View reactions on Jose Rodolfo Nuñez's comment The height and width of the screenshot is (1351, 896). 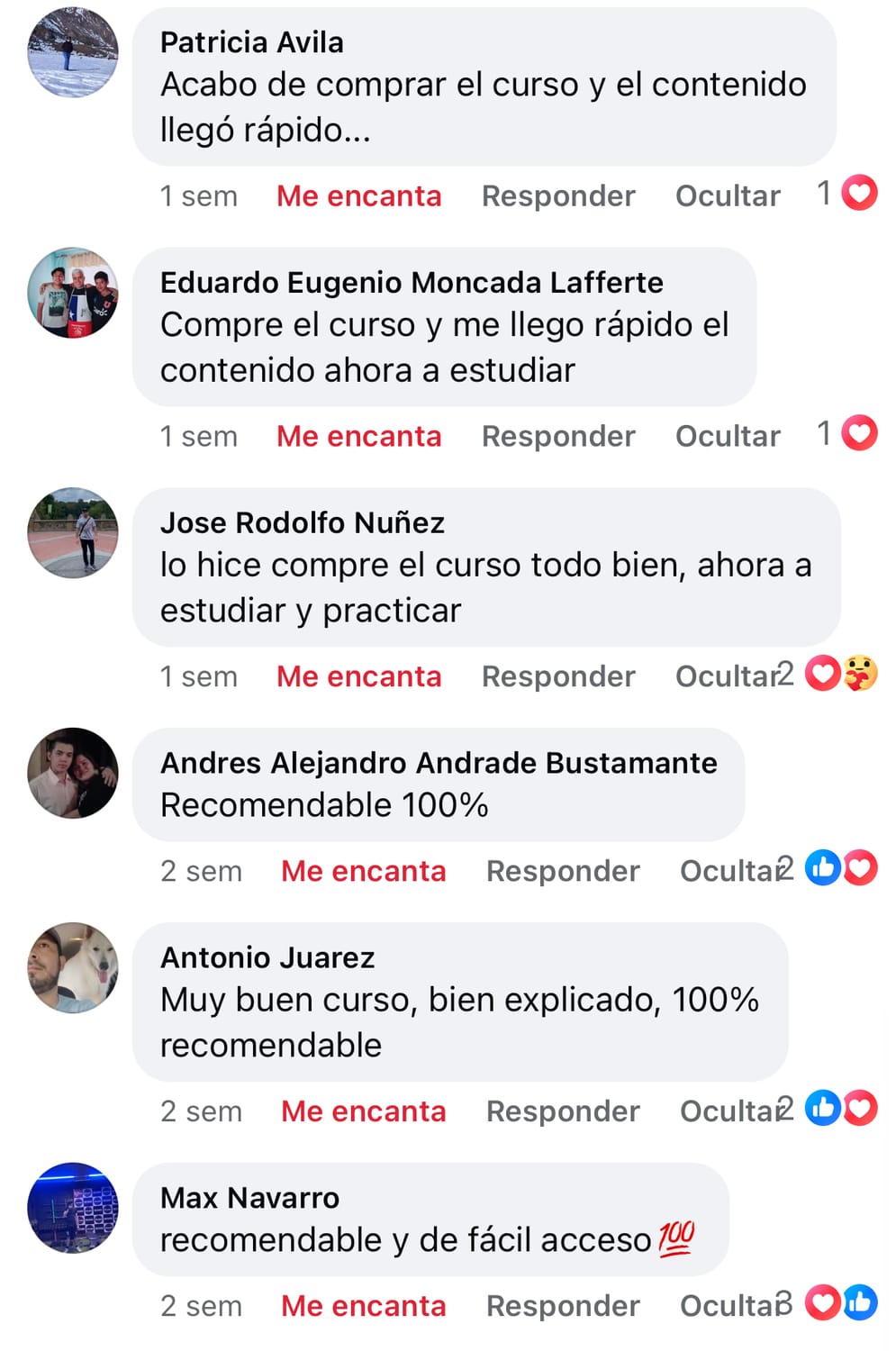point(839,674)
